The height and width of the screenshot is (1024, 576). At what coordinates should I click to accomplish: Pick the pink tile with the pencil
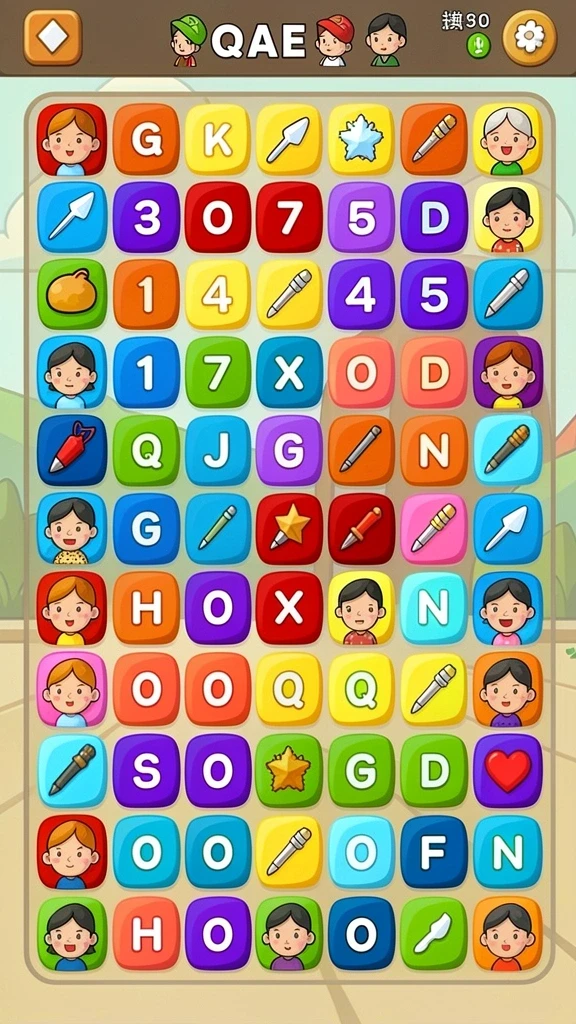click(x=434, y=529)
